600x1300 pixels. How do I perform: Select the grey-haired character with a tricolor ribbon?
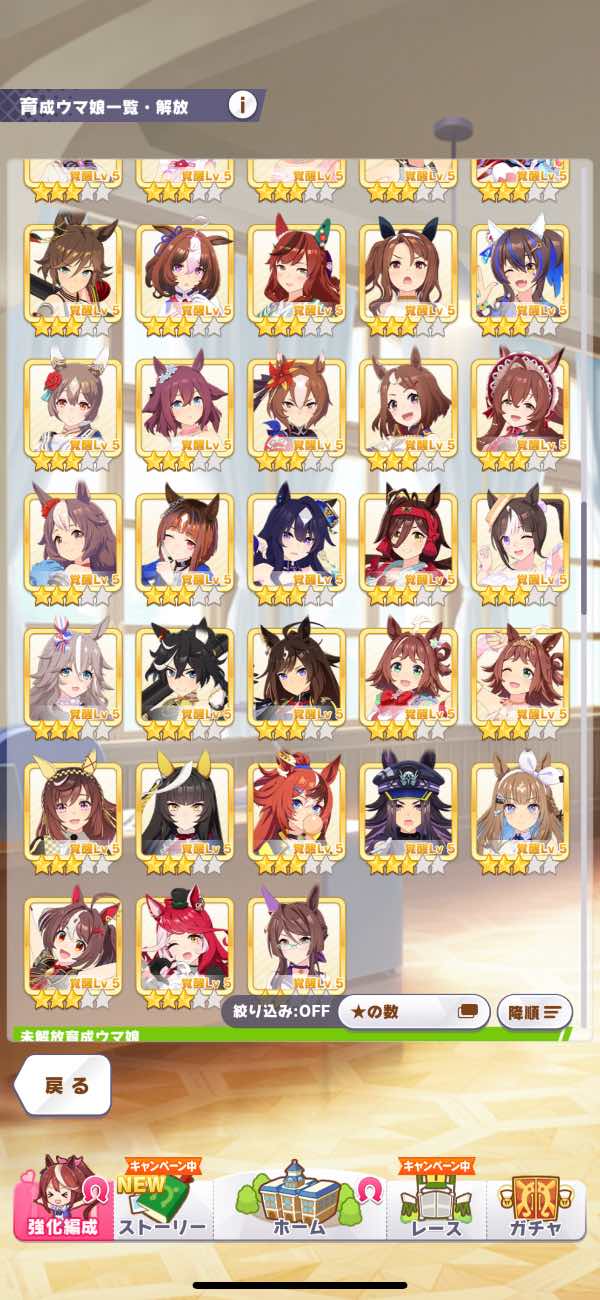pyautogui.click(x=73, y=675)
